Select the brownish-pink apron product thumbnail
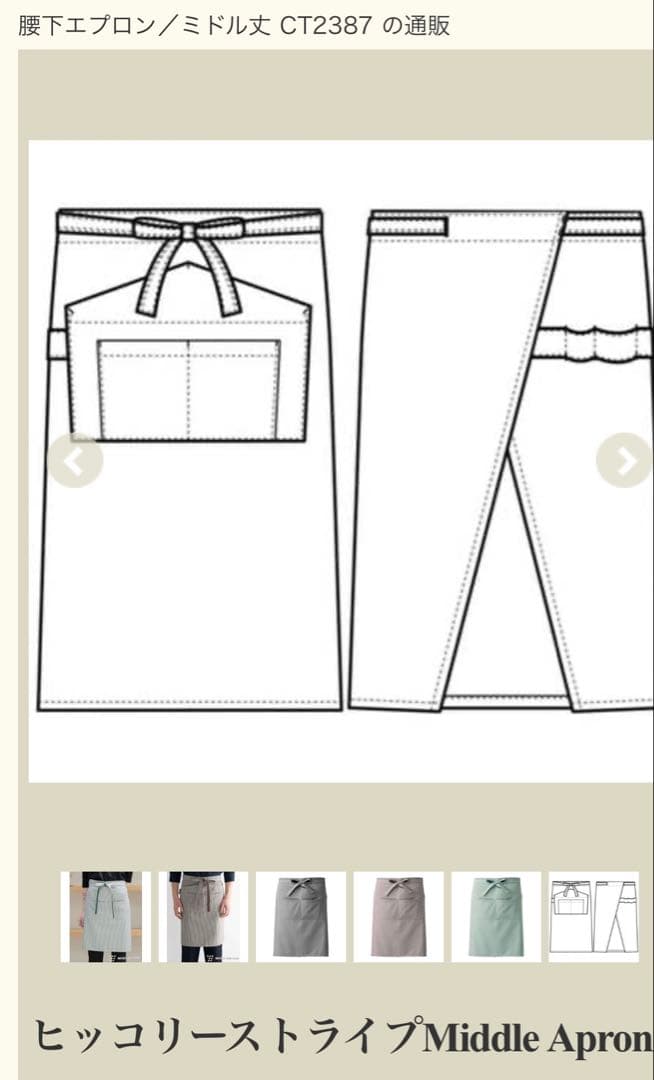This screenshot has height=1080, width=654. coord(398,916)
